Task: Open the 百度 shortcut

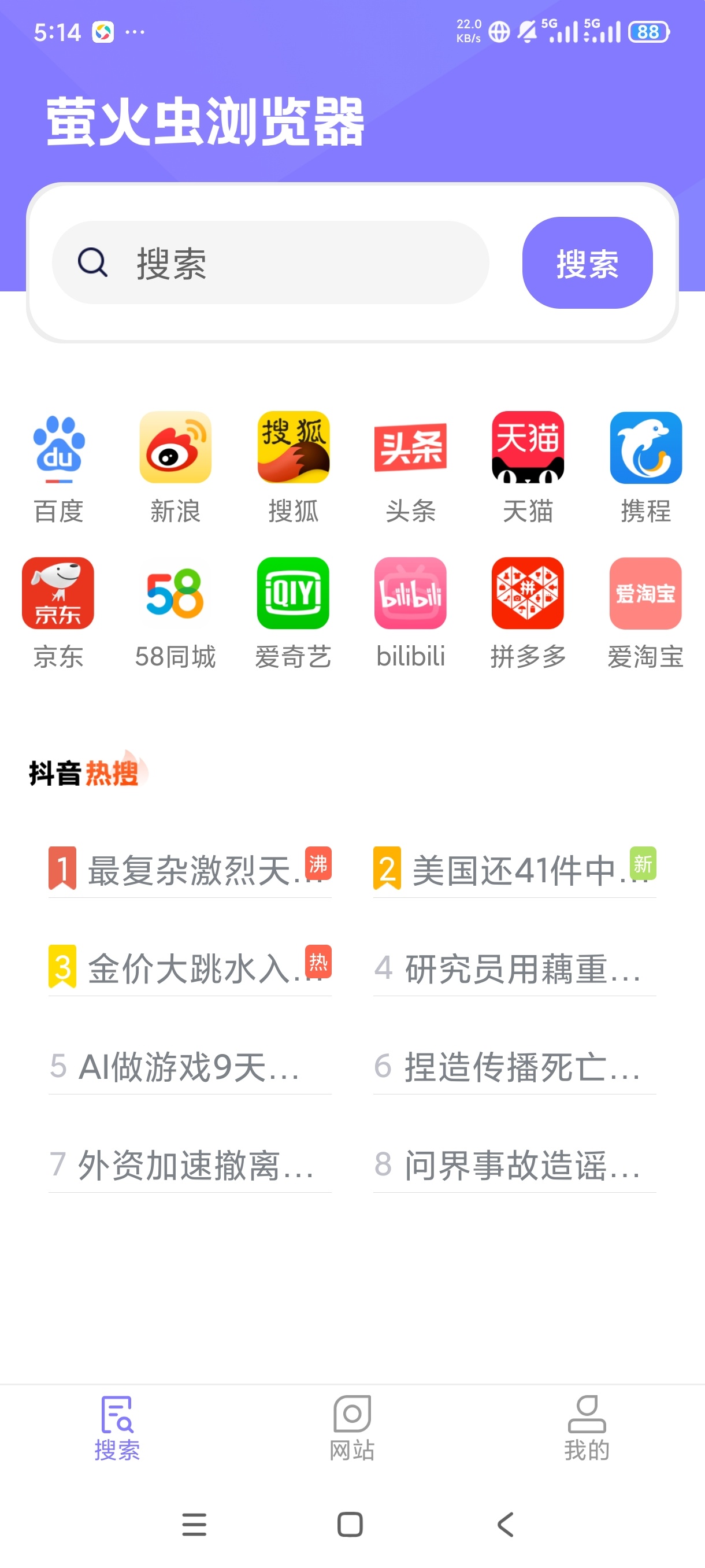Action: click(58, 468)
